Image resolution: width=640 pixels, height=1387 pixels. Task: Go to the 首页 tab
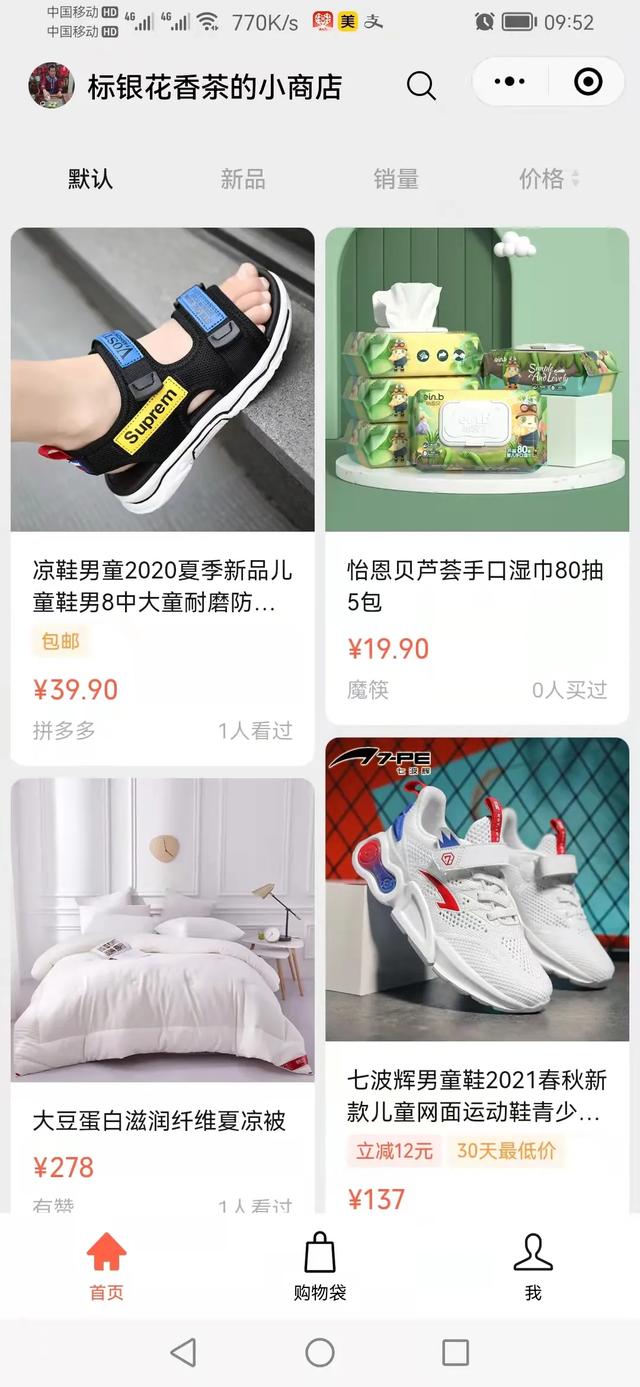(107, 1265)
